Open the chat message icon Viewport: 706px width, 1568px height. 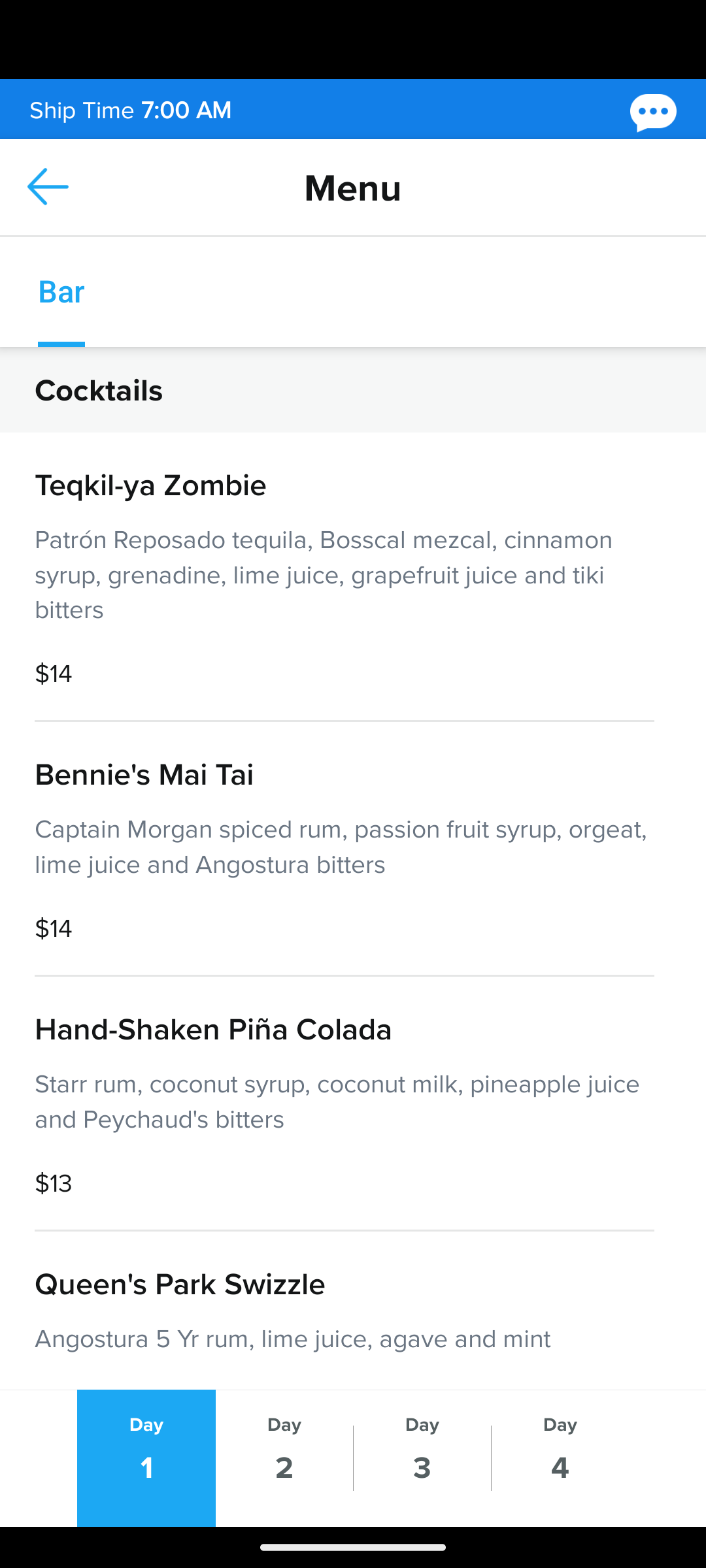(653, 112)
